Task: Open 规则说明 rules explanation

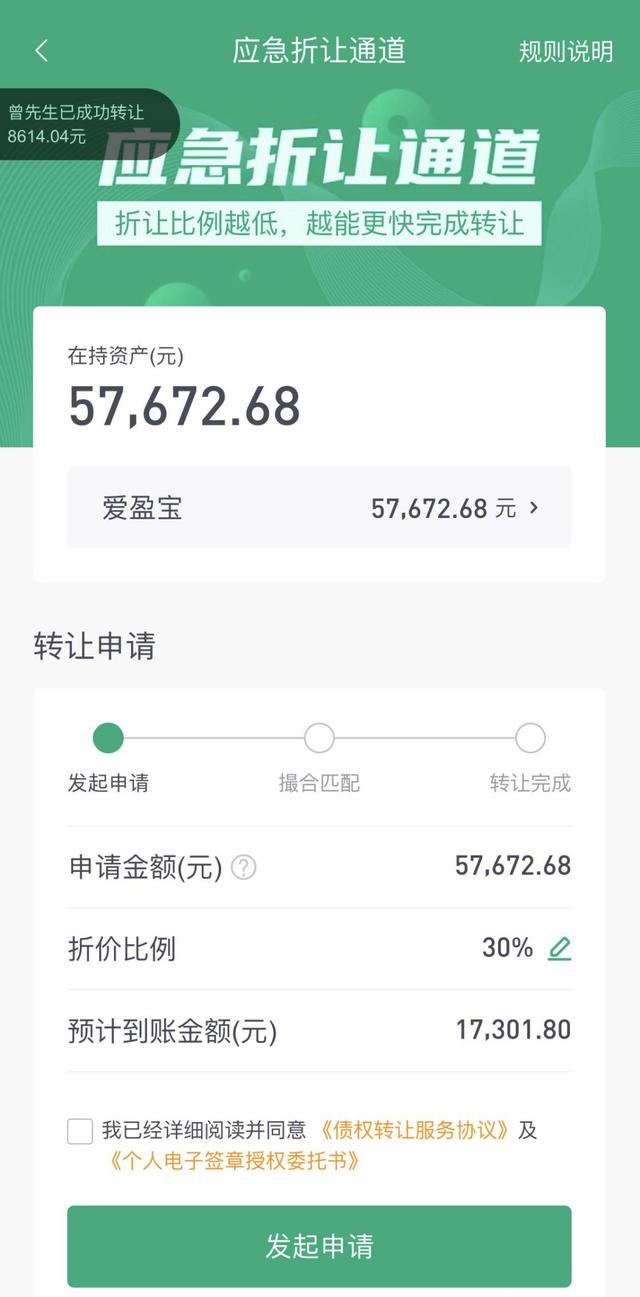Action: 565,52
